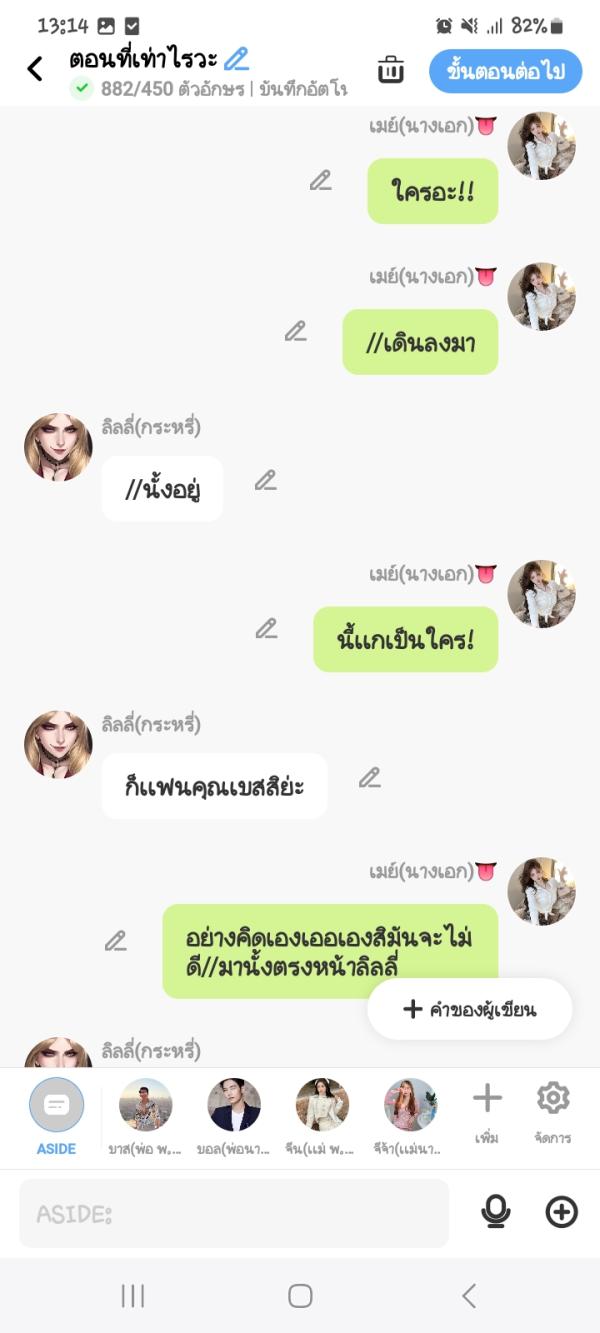Choose the character บอล

tap(234, 1115)
